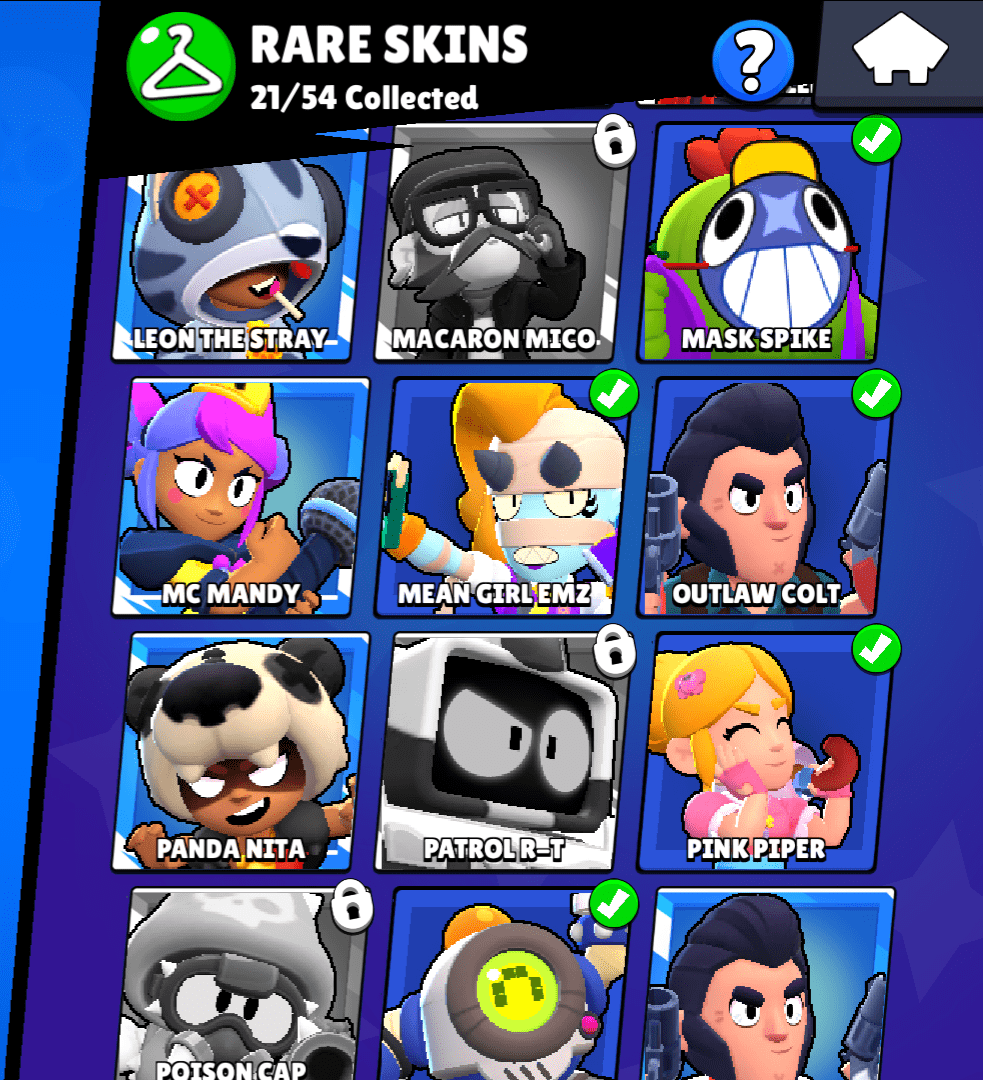The height and width of the screenshot is (1080, 983).
Task: Open the Leon the Stray skin
Action: (235, 250)
